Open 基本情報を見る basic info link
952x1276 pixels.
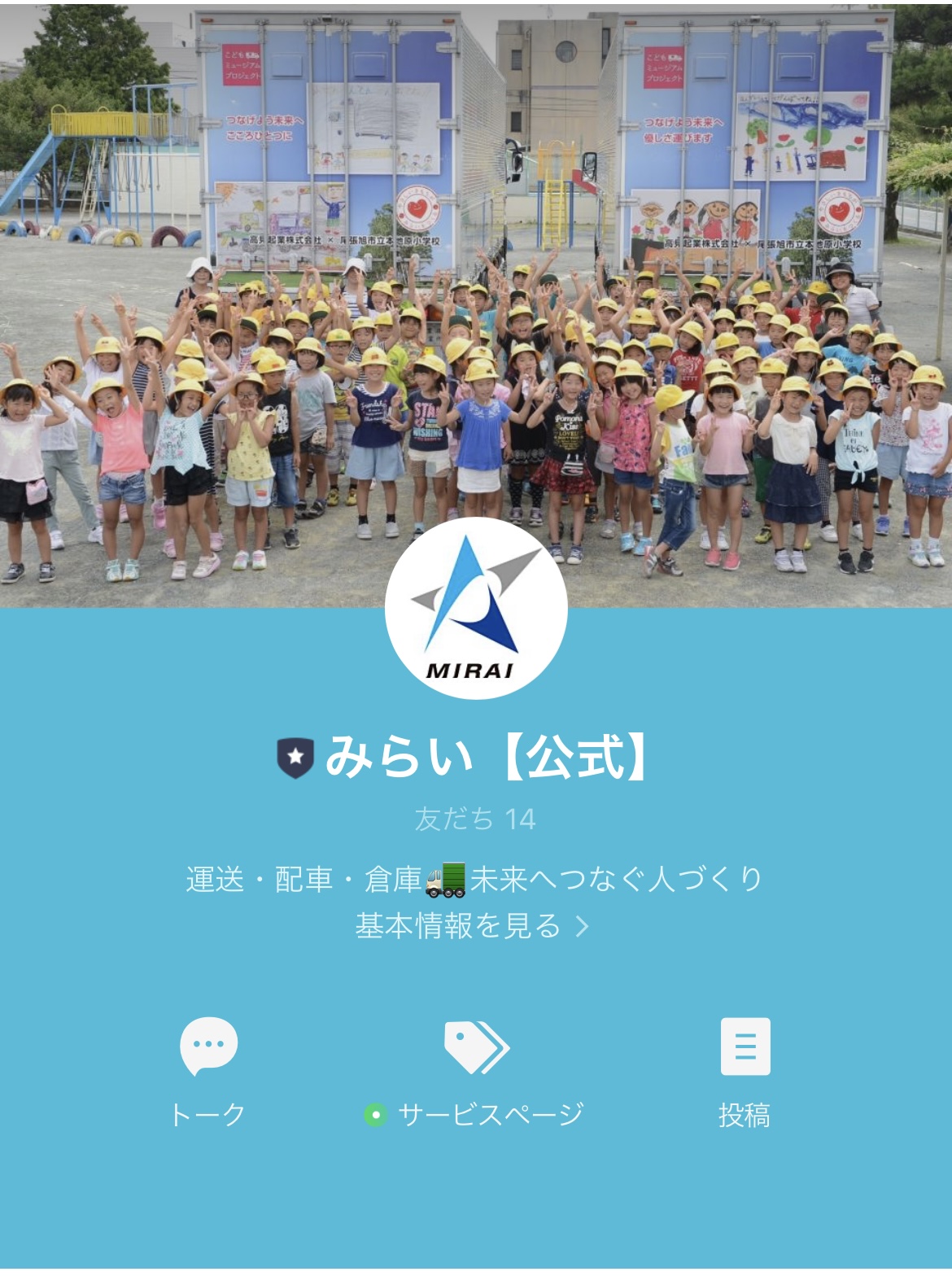(472, 926)
